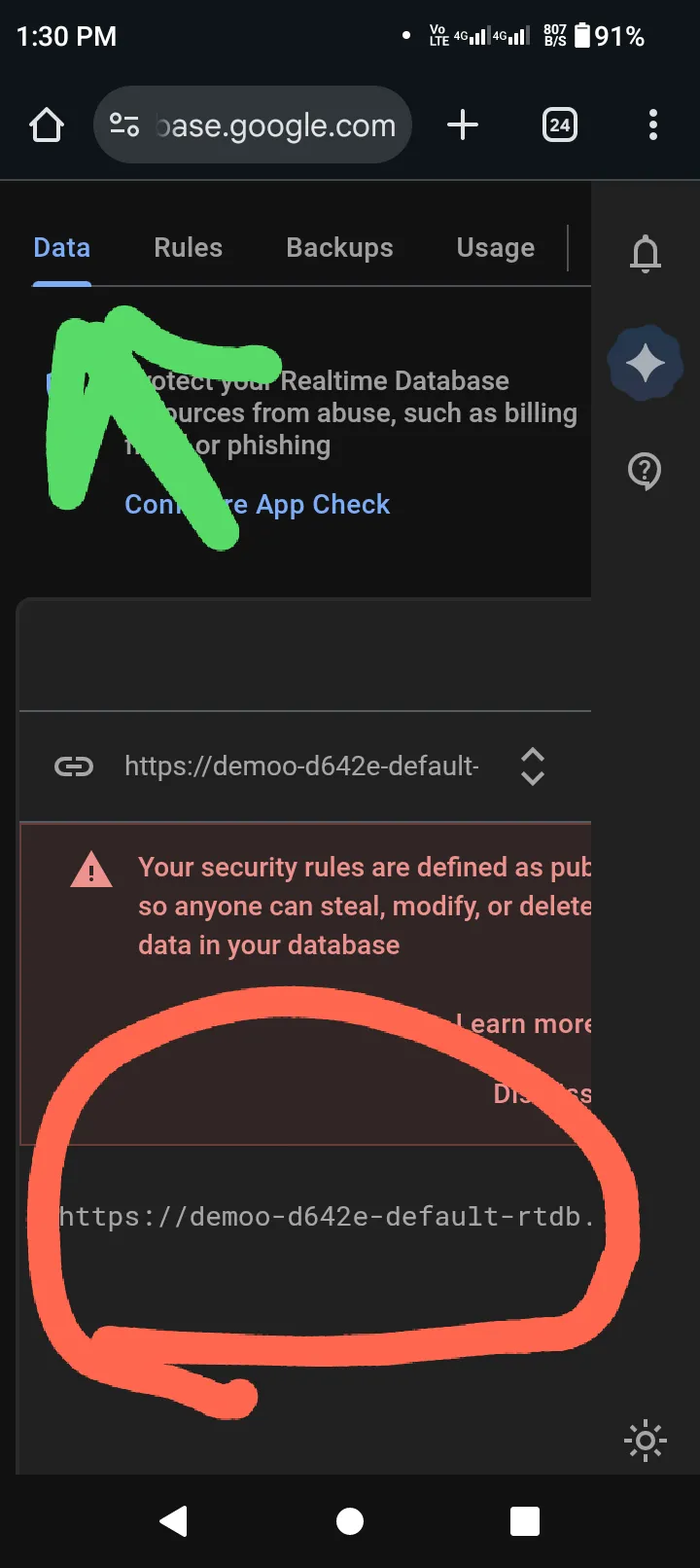Toggle the light/dark theme icon
This screenshot has height=1568, width=700.
[x=645, y=1440]
